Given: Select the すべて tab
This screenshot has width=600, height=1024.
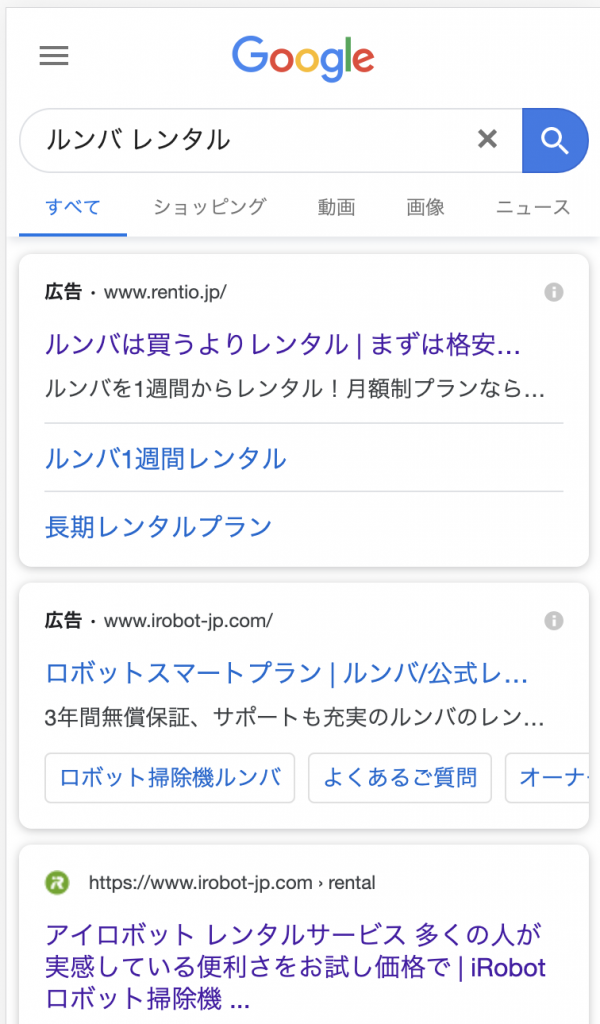Looking at the screenshot, I should 73,207.
